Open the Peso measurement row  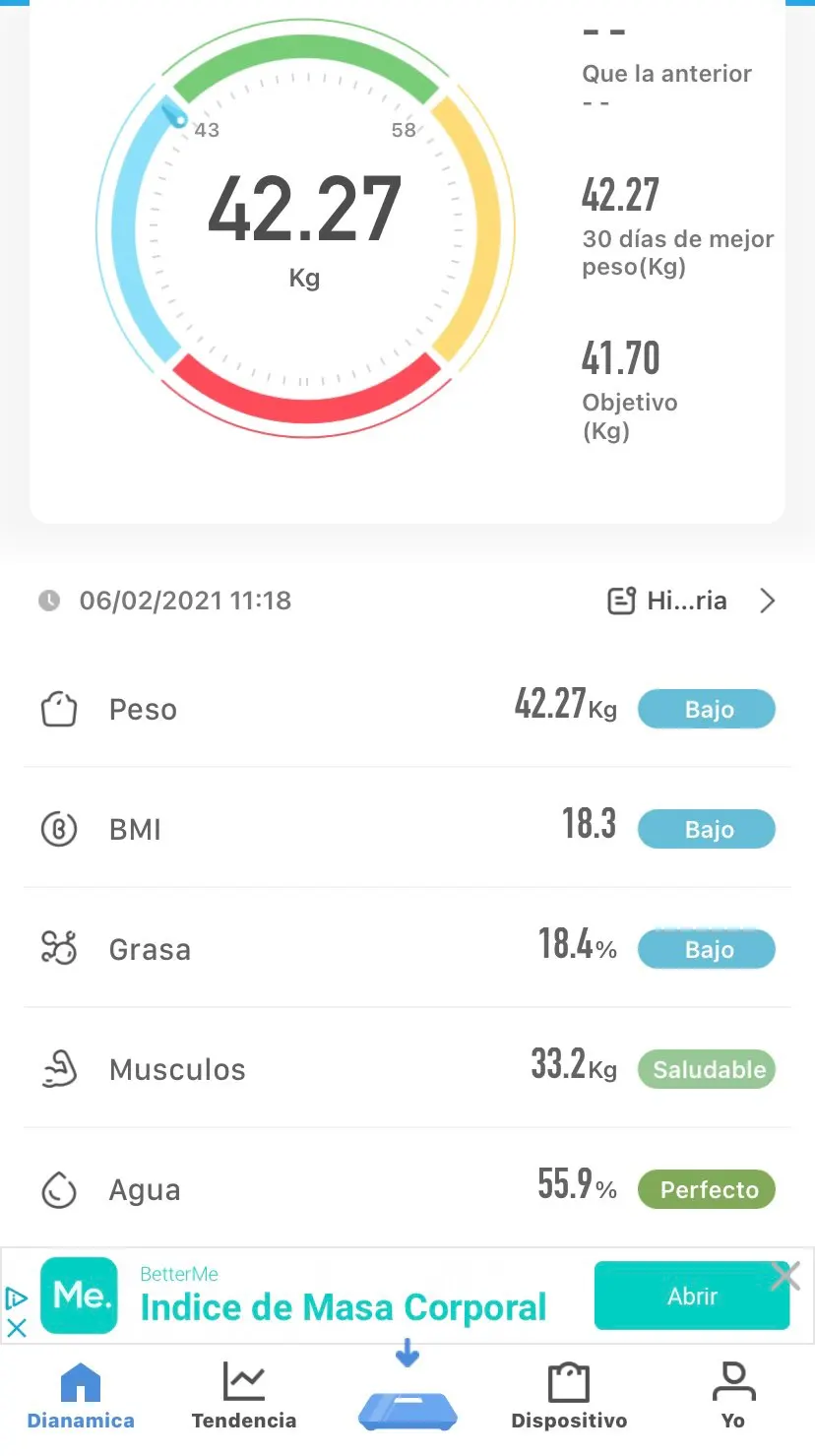(407, 709)
